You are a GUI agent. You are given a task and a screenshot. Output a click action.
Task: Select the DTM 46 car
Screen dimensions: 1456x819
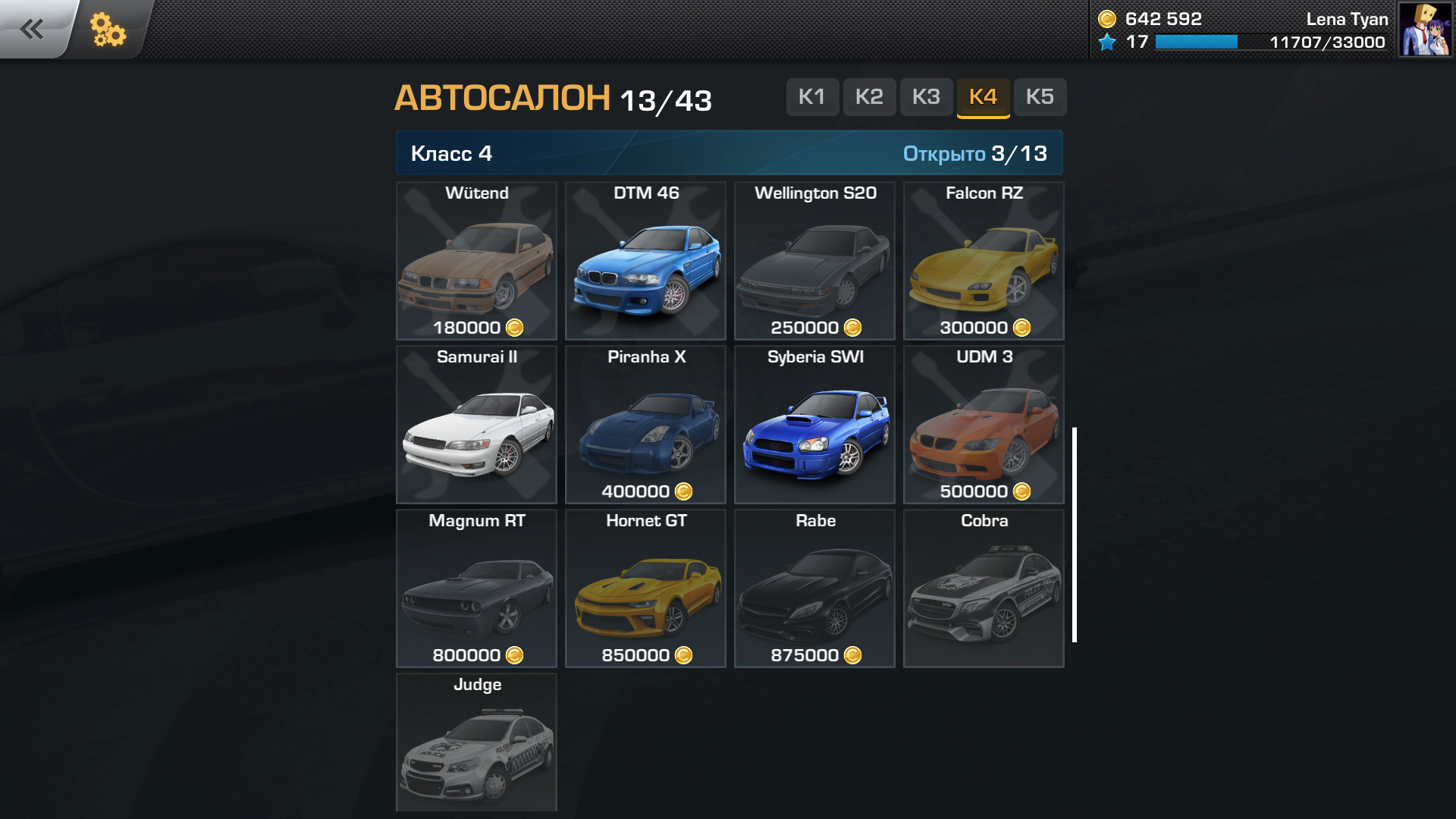(x=645, y=261)
